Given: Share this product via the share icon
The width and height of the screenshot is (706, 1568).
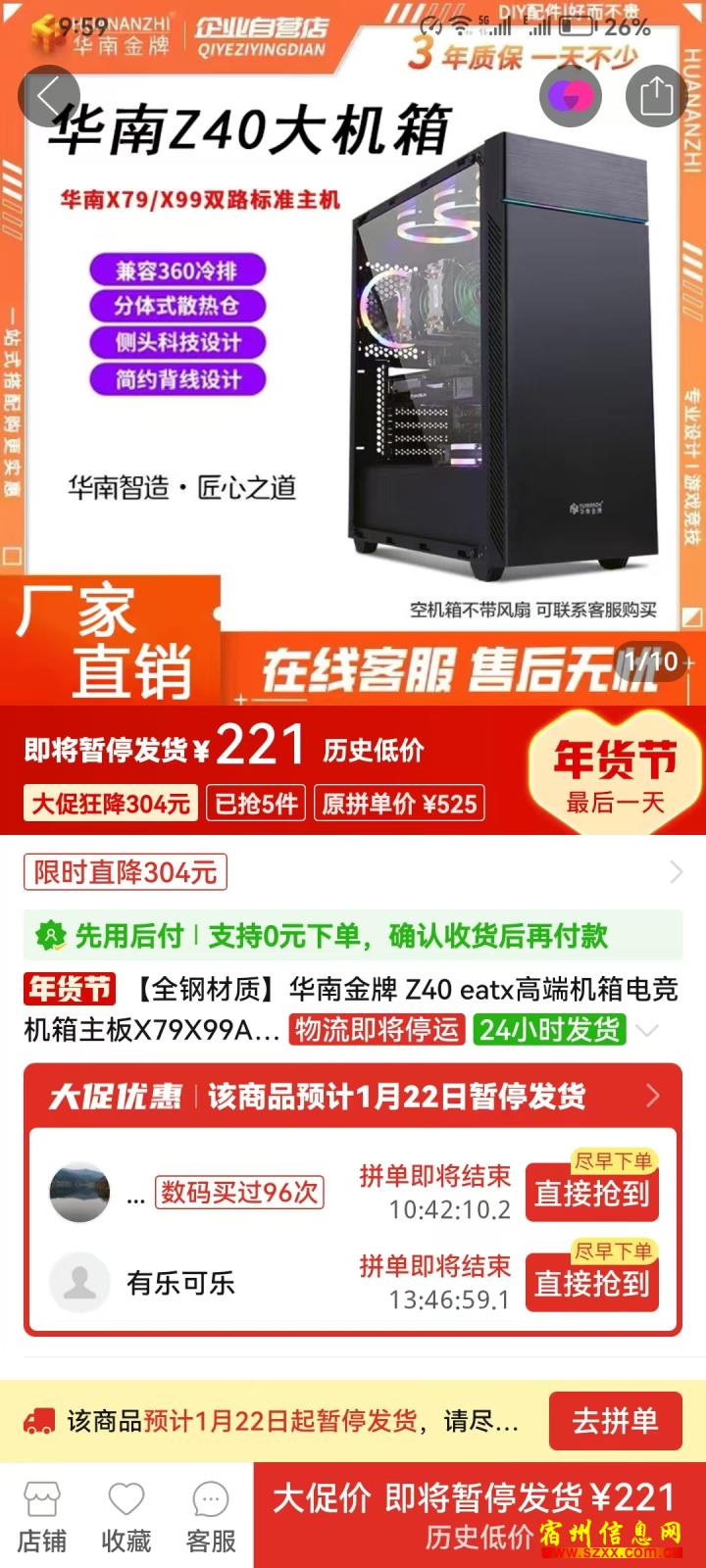Looking at the screenshot, I should (656, 96).
